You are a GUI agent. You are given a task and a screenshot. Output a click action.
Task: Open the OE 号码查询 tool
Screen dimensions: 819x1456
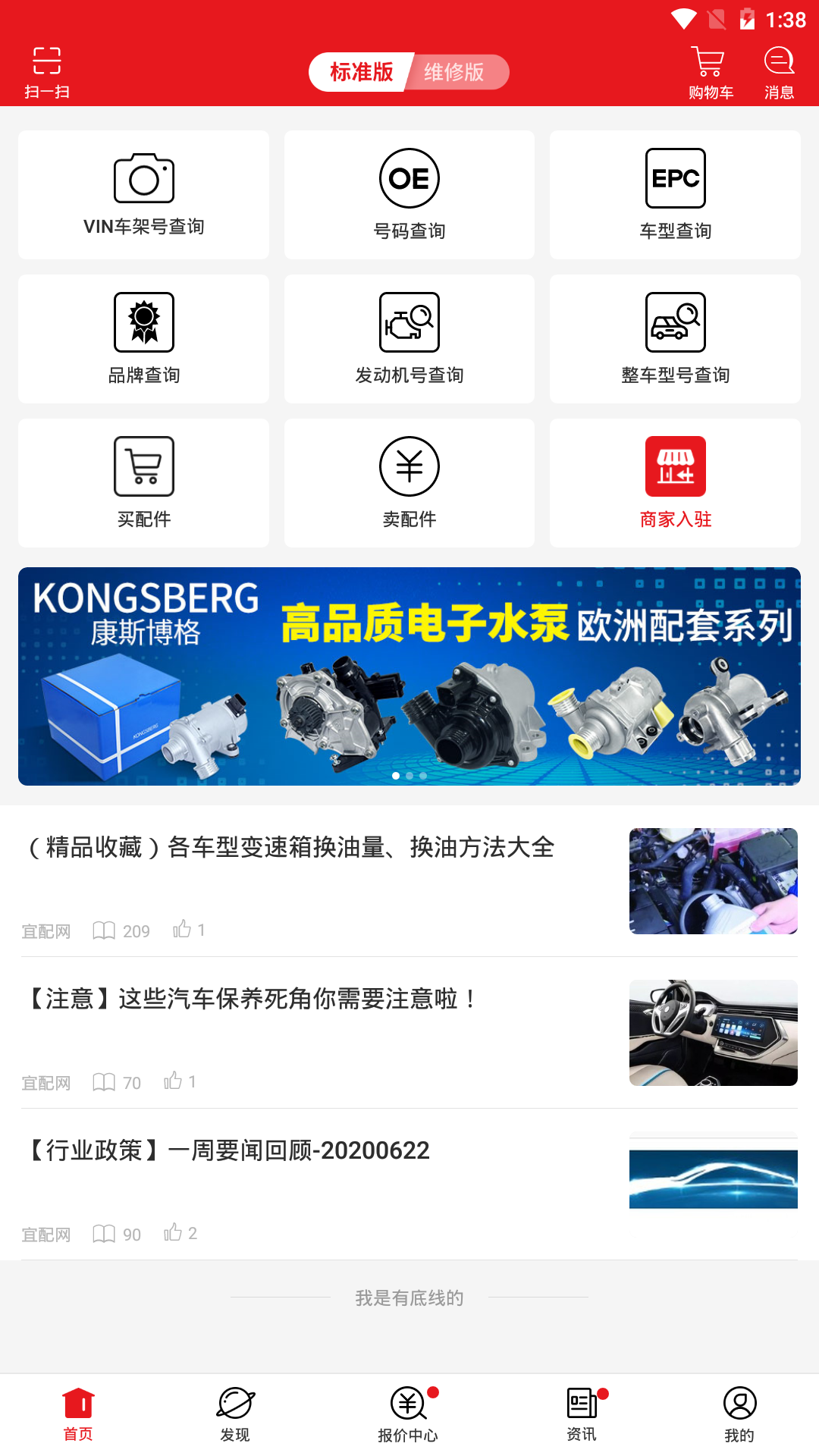409,194
